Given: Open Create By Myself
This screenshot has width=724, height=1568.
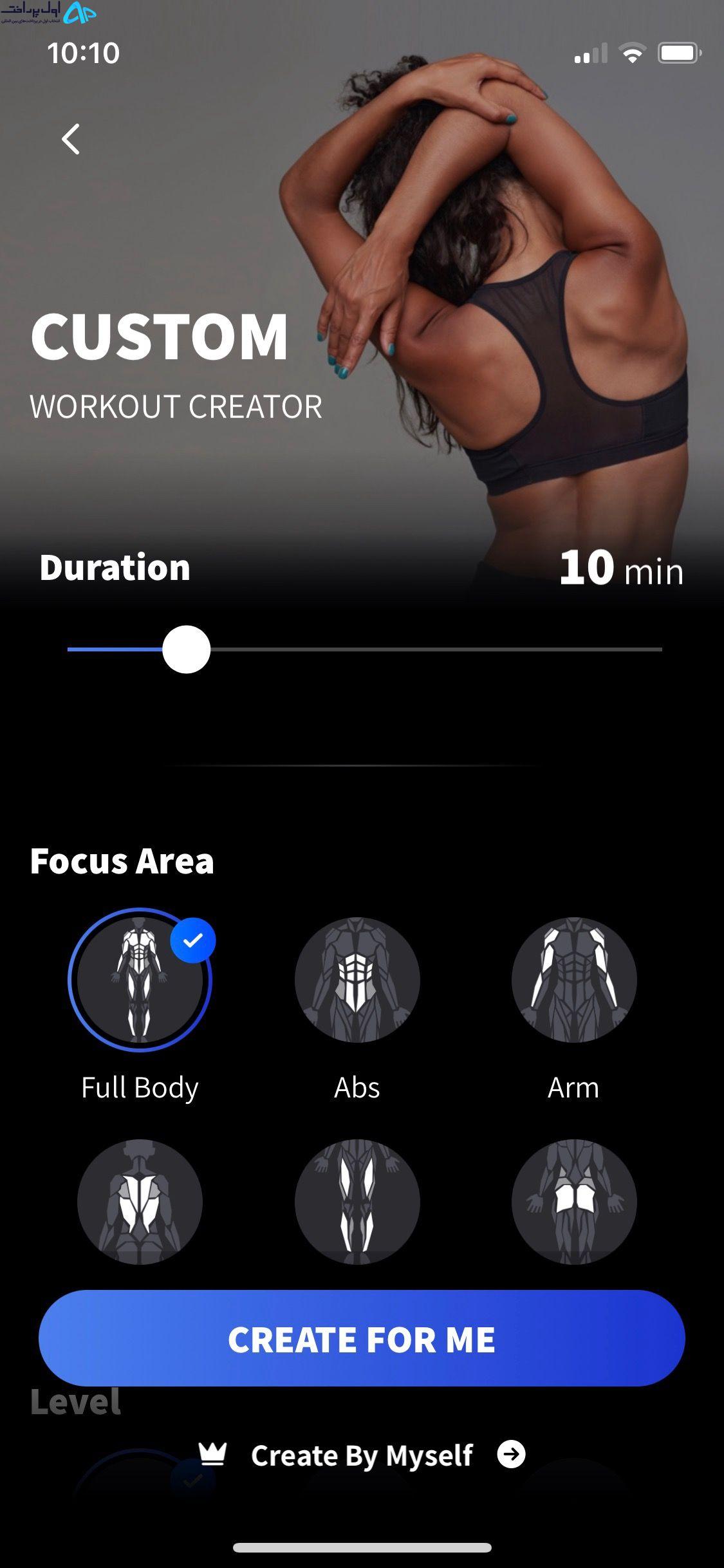Looking at the screenshot, I should pos(362,1455).
